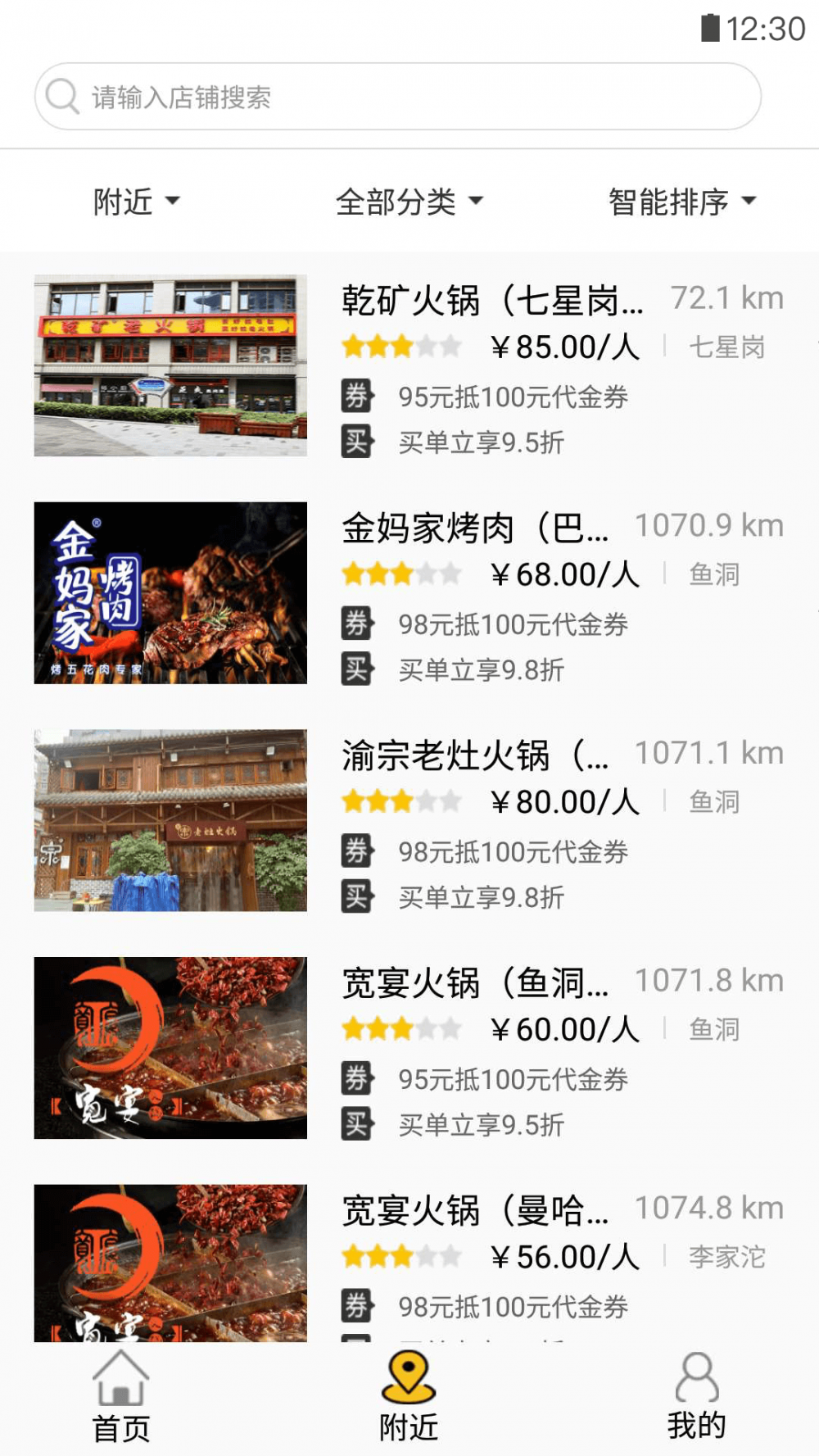Screen dimensions: 819x1456
Task: Select the 渝宗老灶火锅 restaurant
Action: [x=475, y=755]
